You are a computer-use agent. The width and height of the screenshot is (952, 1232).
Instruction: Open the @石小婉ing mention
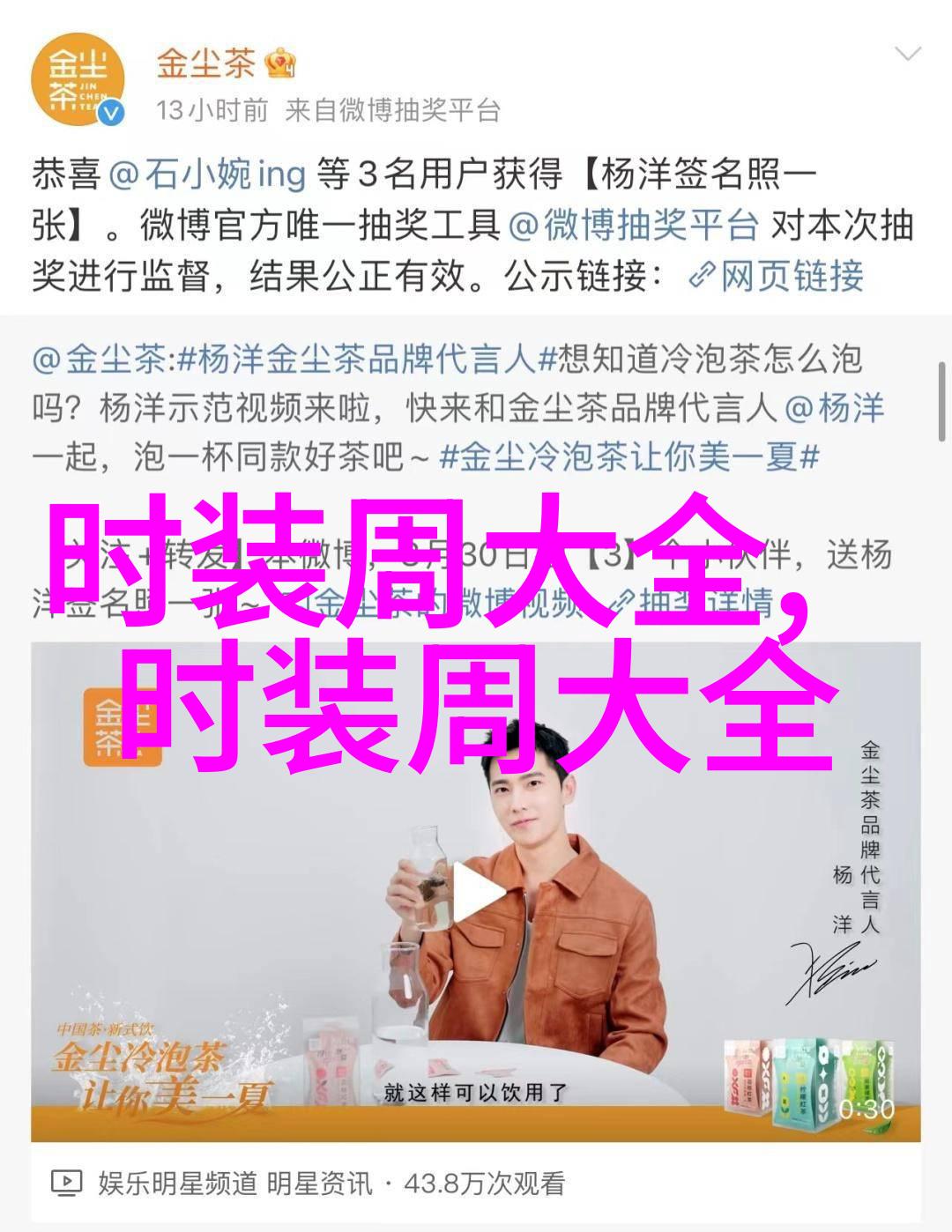(207, 174)
